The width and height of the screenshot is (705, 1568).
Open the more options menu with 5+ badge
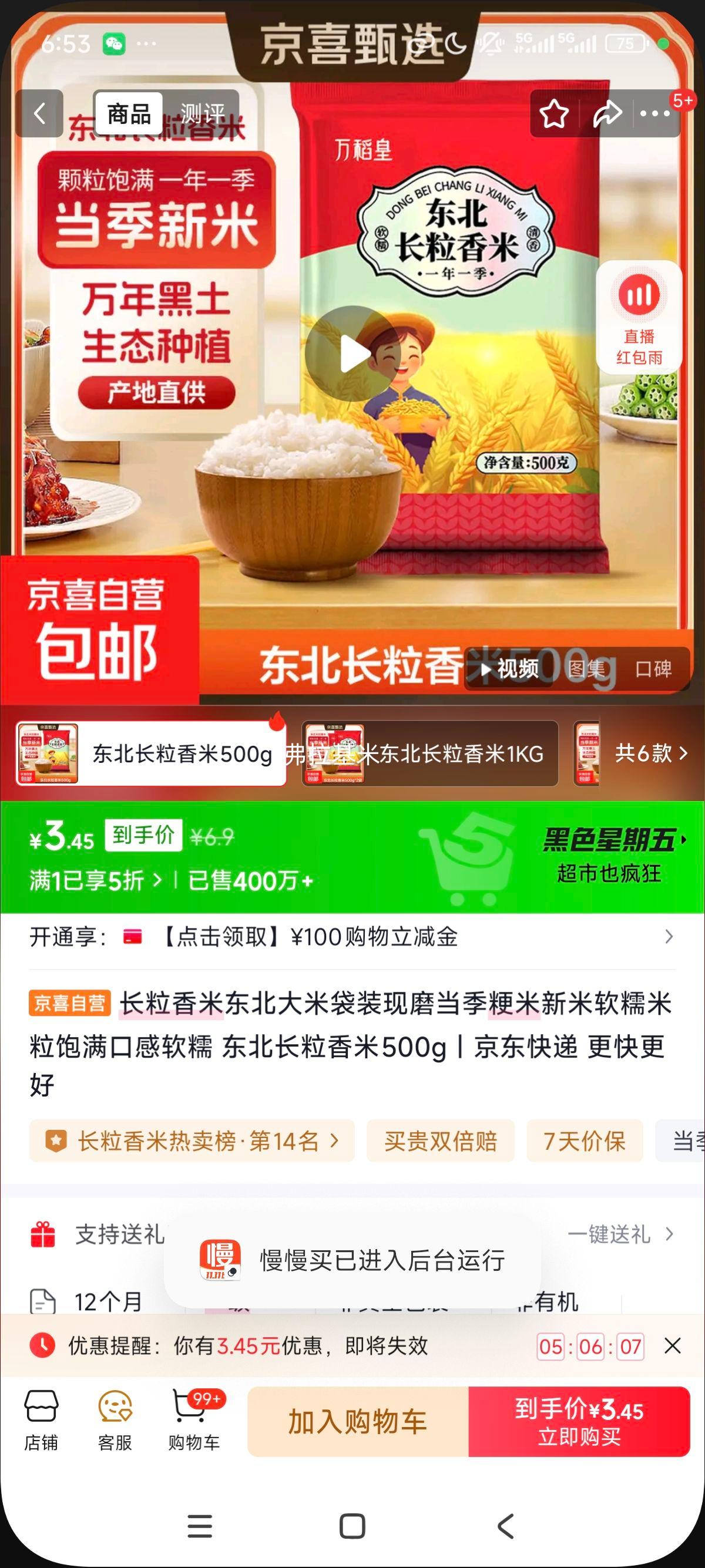pos(656,115)
